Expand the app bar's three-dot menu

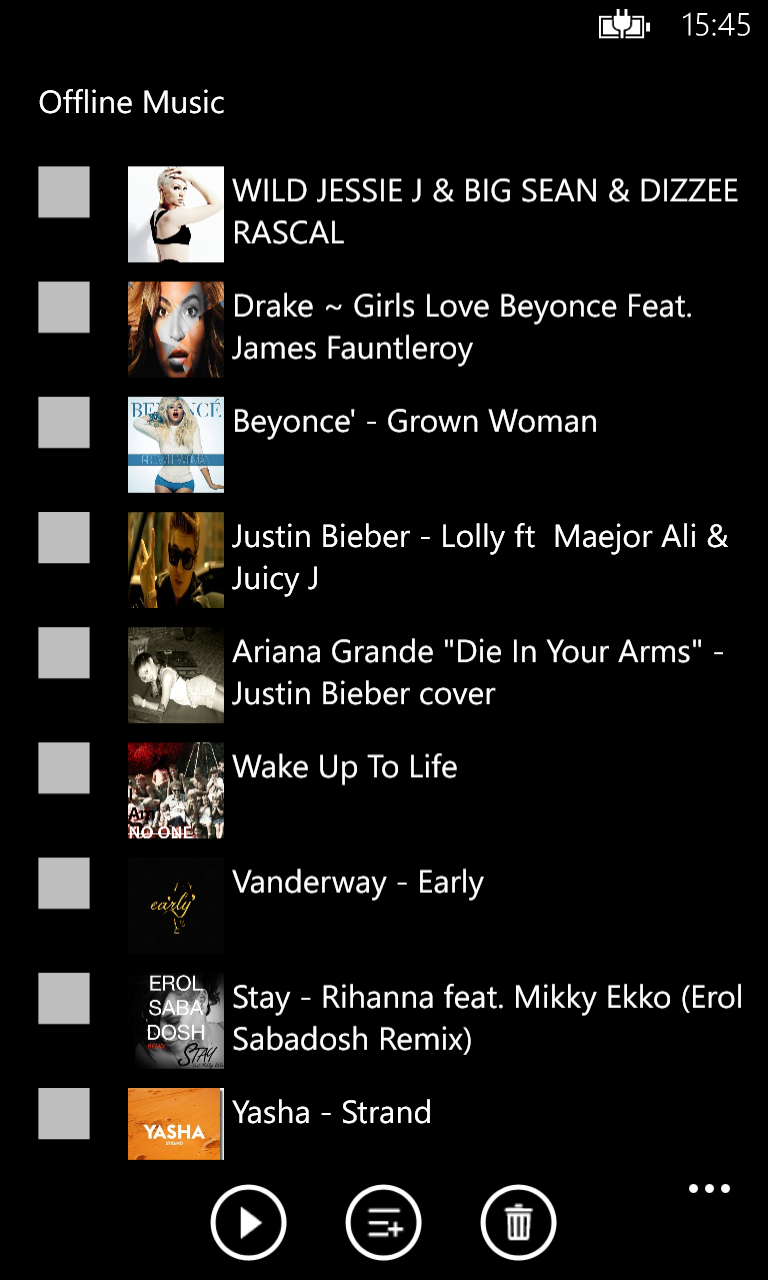[709, 1189]
